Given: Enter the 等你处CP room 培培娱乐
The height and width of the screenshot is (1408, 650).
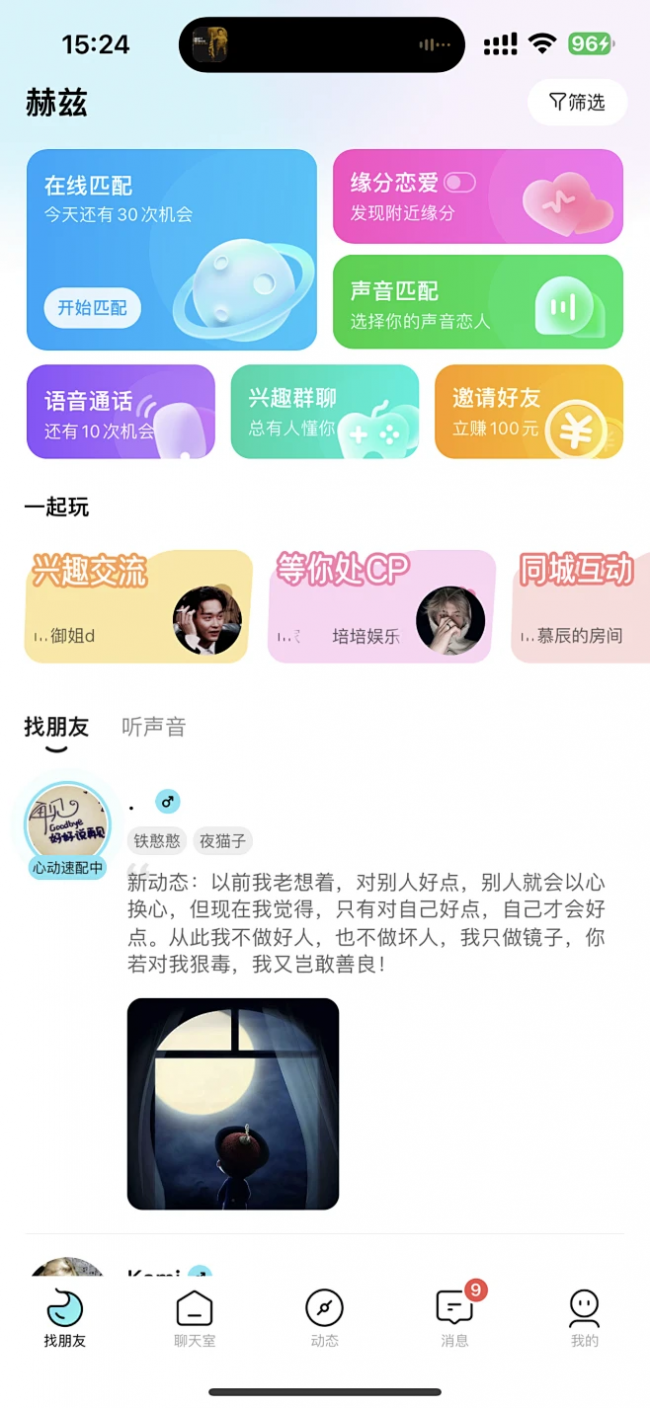Looking at the screenshot, I should pos(381,607).
